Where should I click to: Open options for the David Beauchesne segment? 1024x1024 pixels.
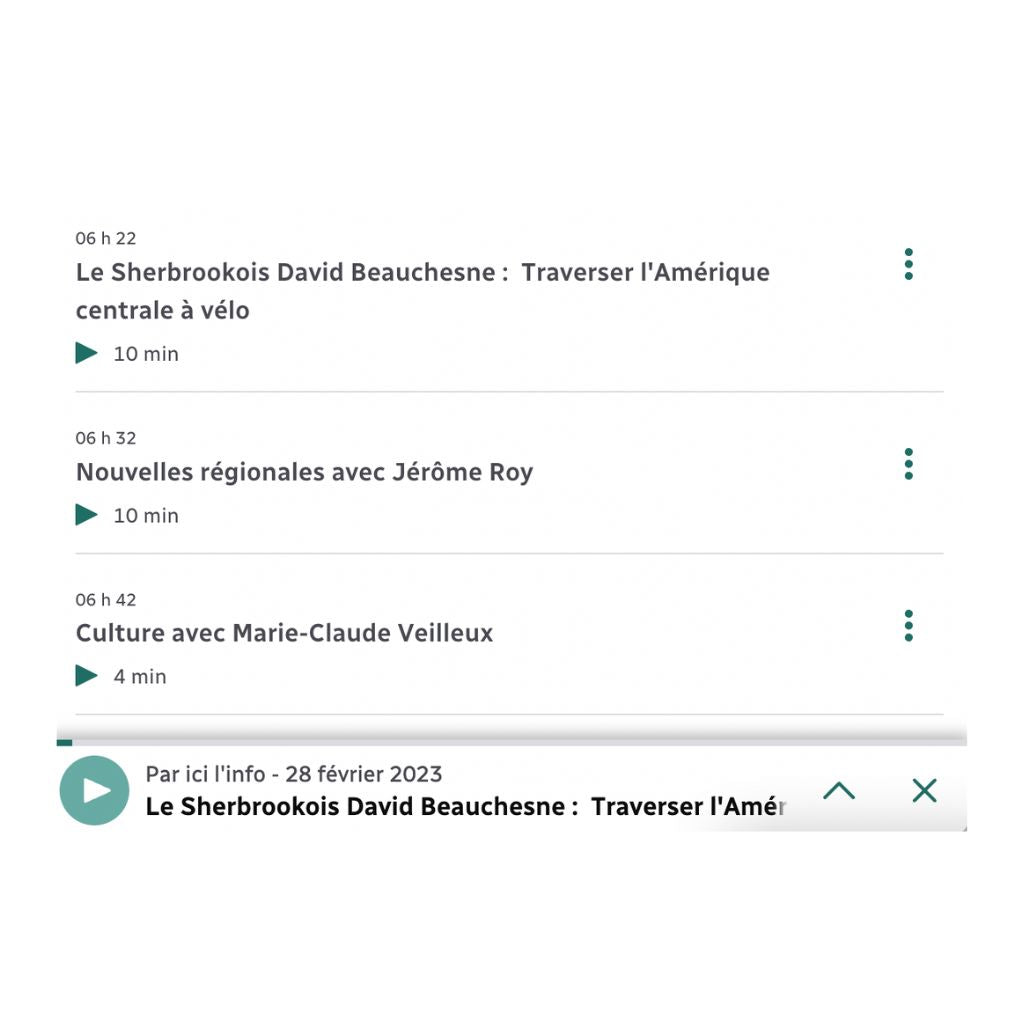908,264
